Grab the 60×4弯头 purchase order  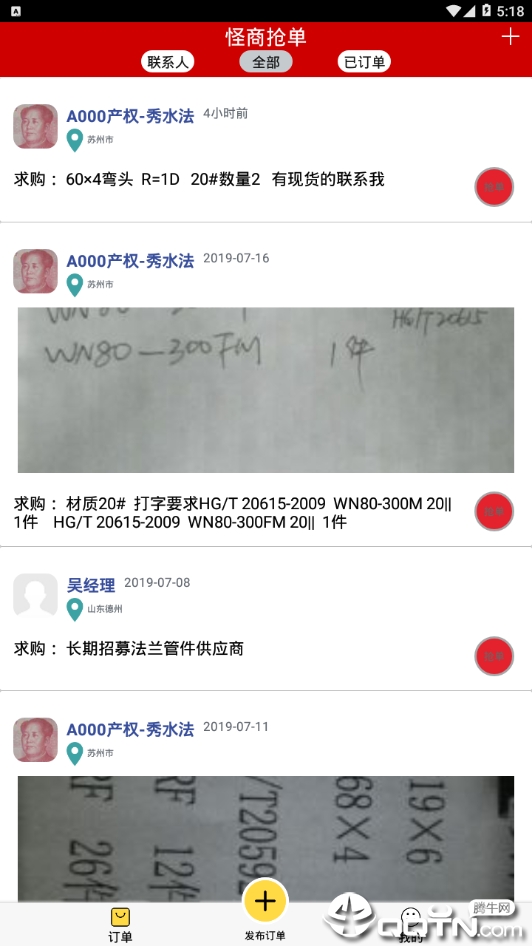(494, 187)
